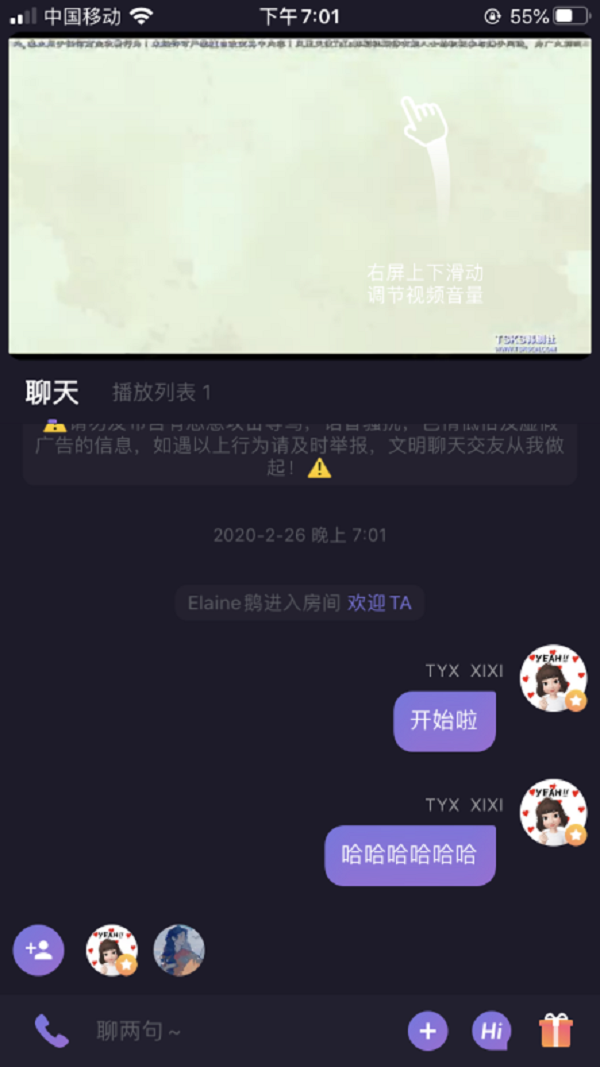This screenshot has width=600, height=1067.
Task: View TYX XIXI's avatar beside 开始啦
Action: 553,678
